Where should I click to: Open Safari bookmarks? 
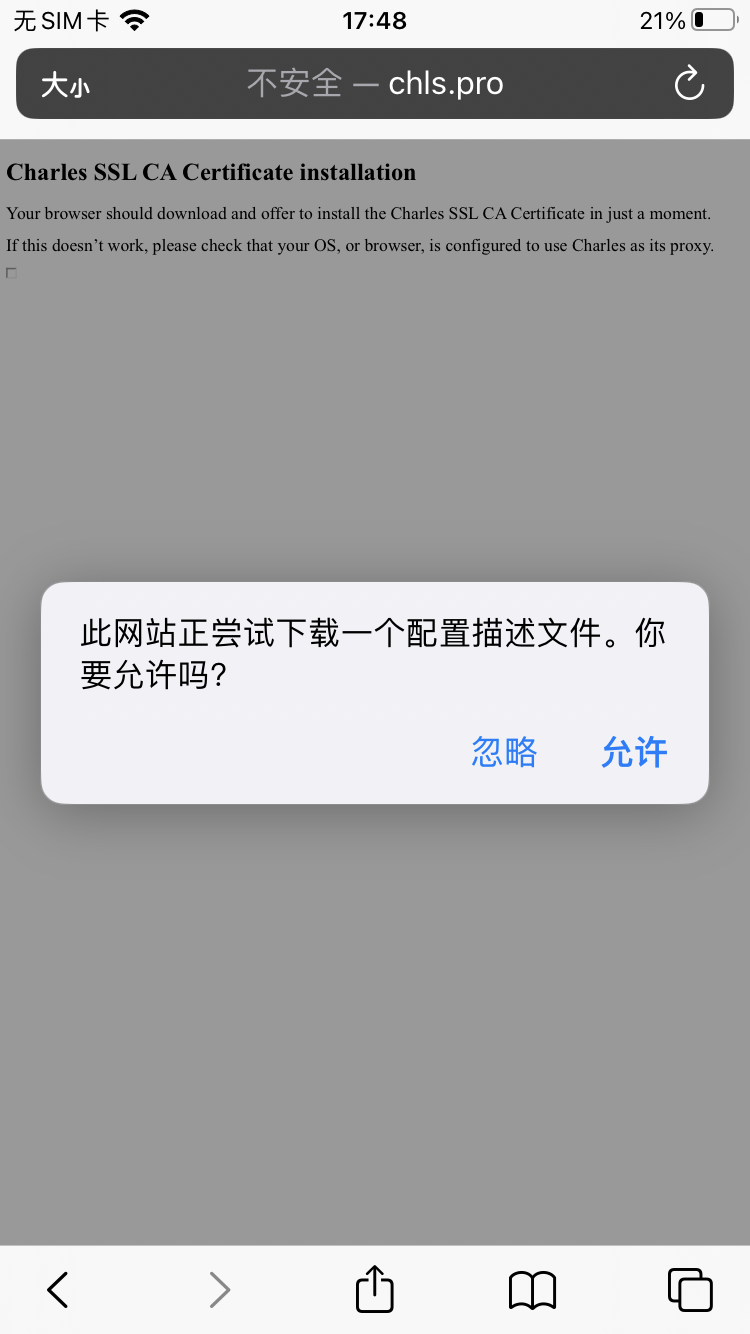[x=532, y=1289]
